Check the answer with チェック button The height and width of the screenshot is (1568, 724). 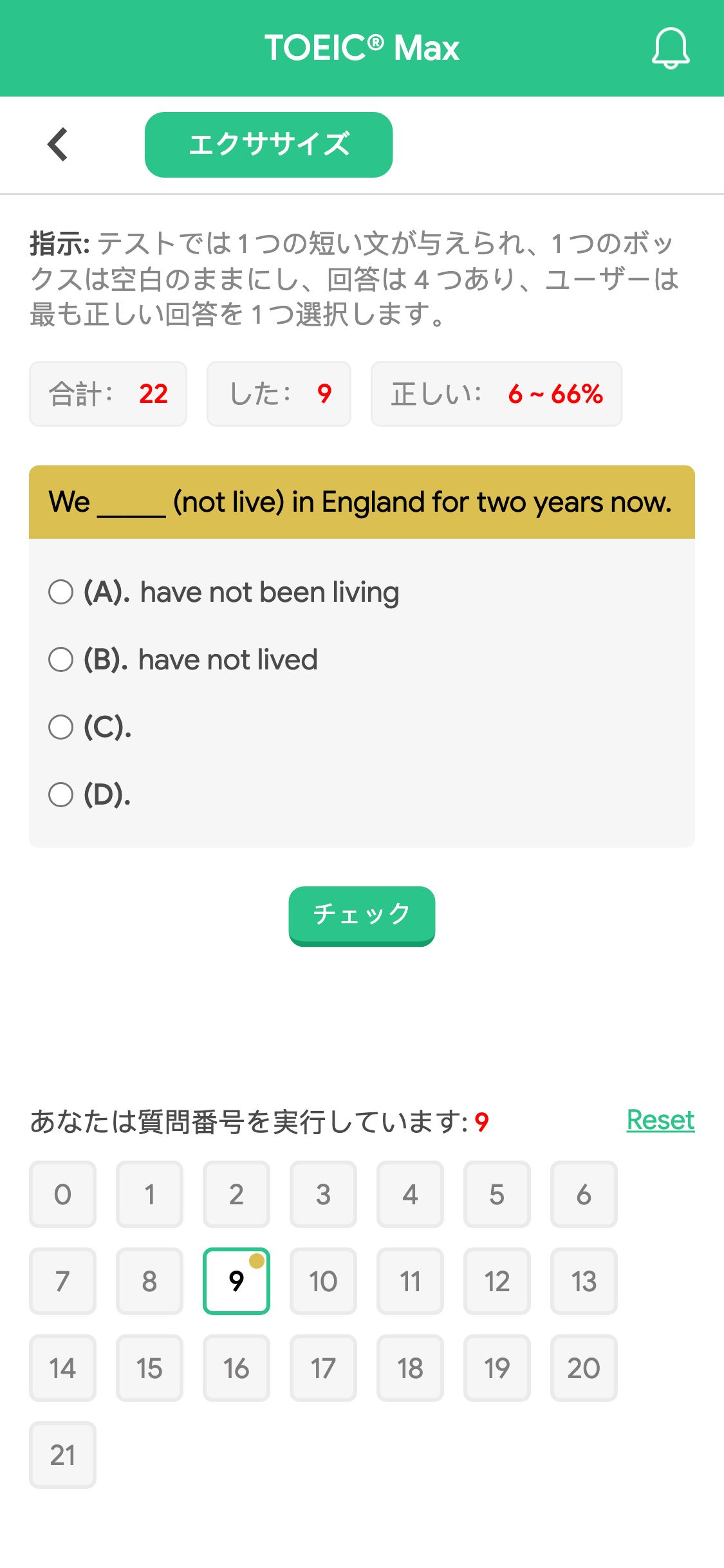[362, 915]
